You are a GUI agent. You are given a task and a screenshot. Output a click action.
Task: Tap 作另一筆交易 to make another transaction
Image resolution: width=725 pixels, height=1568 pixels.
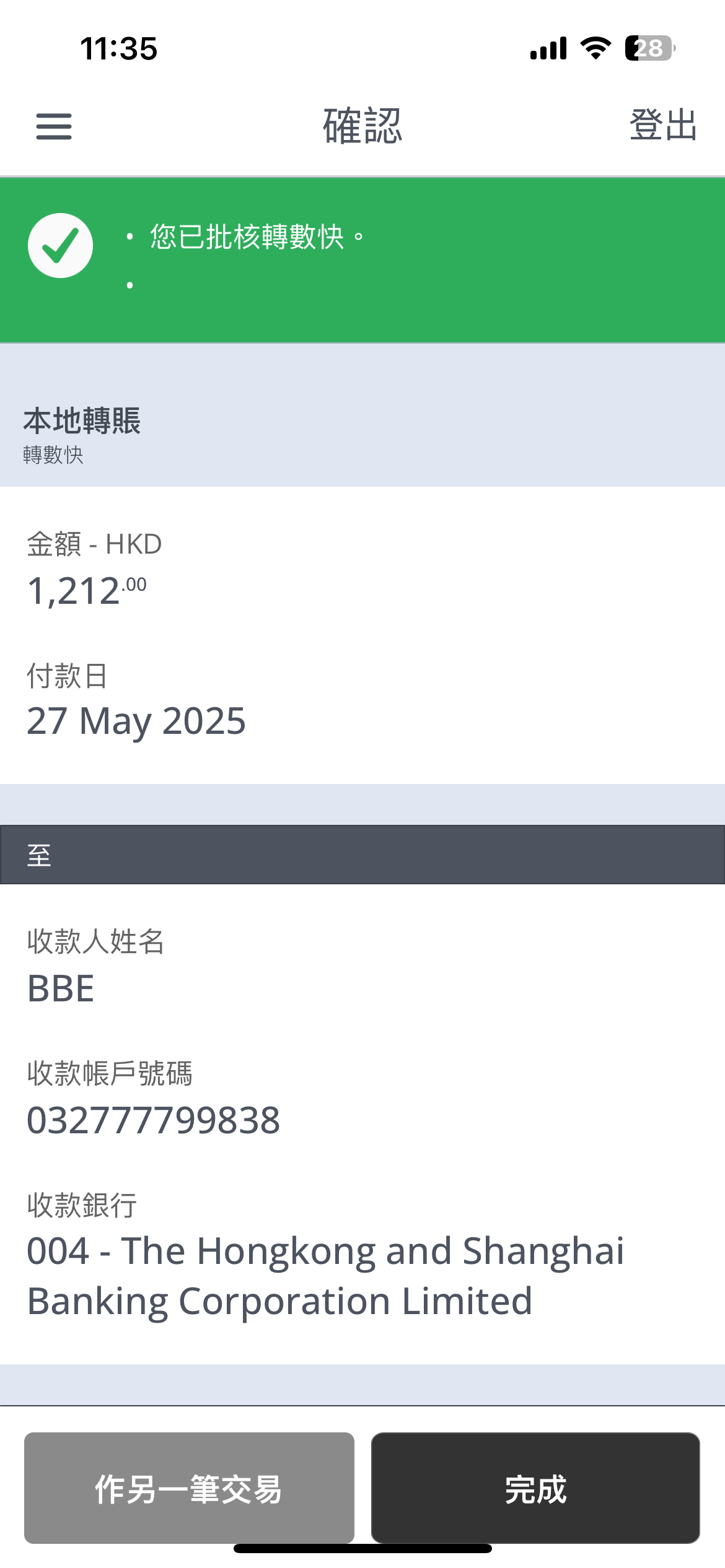(189, 1487)
